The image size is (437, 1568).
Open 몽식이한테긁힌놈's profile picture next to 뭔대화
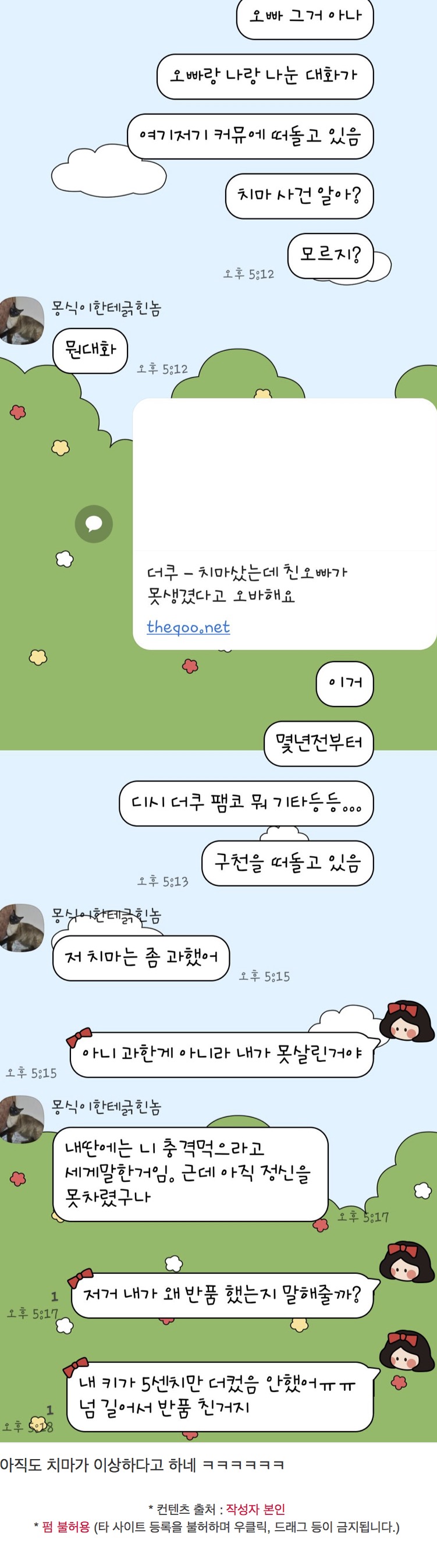(x=22, y=320)
